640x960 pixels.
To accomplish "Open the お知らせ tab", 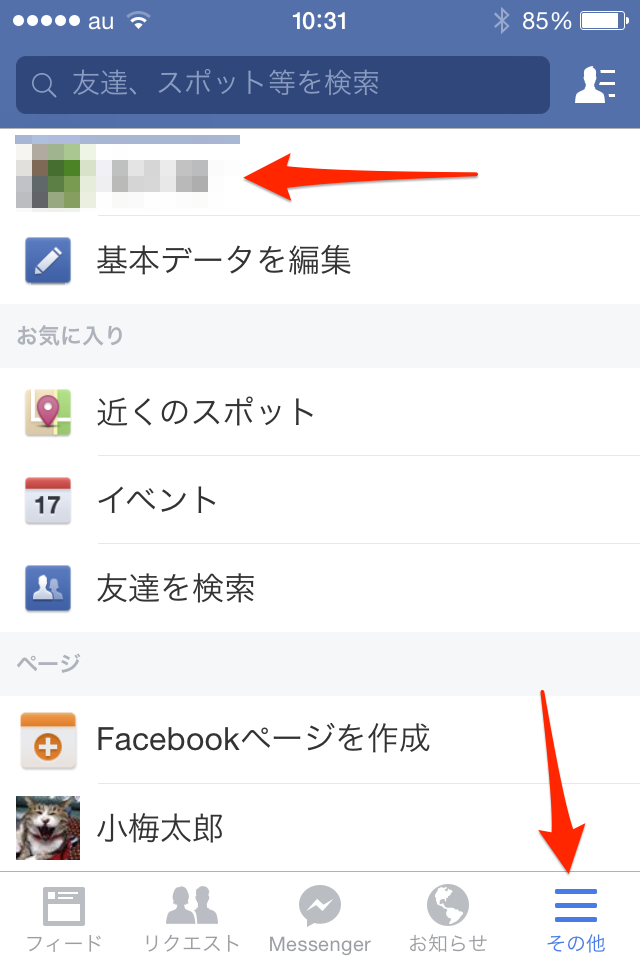I will pyautogui.click(x=448, y=918).
